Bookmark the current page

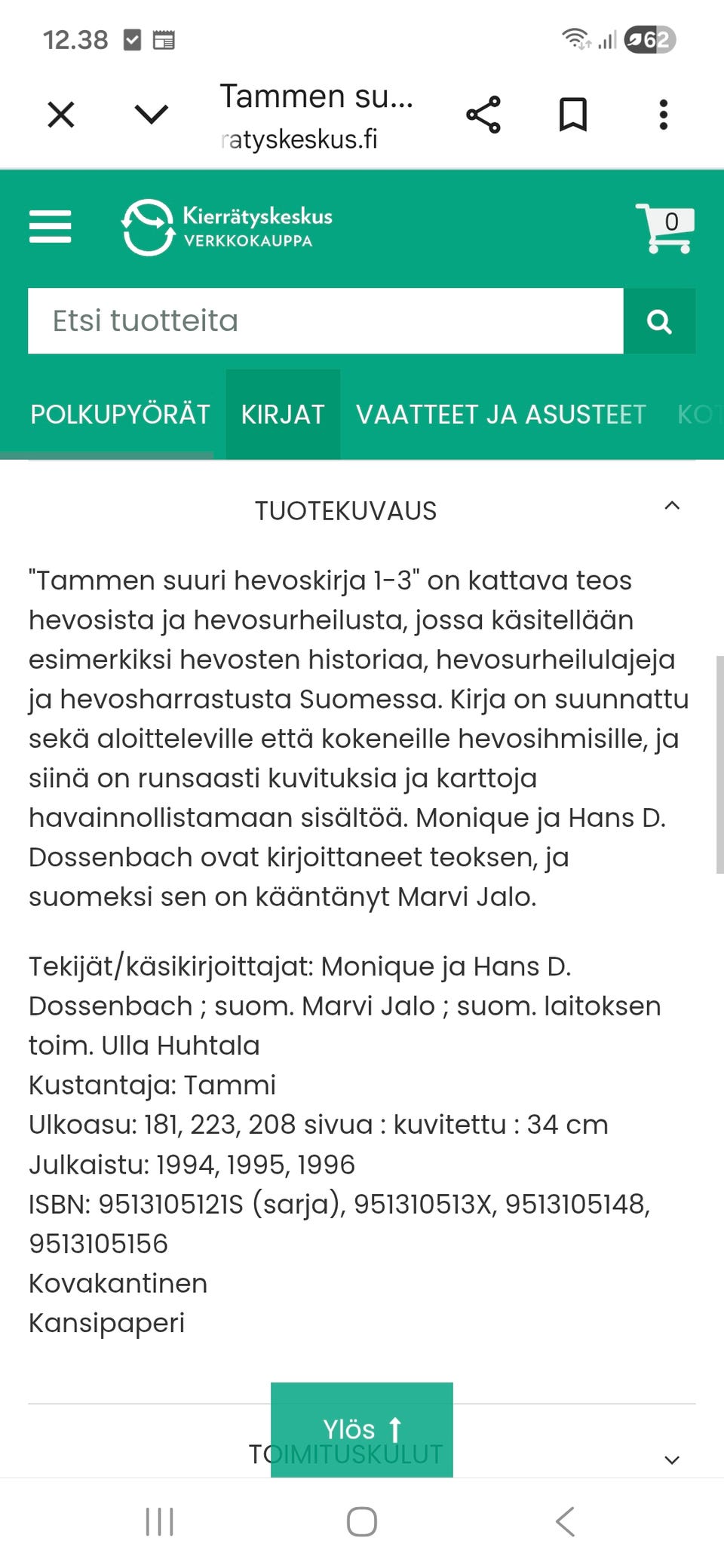tap(572, 113)
